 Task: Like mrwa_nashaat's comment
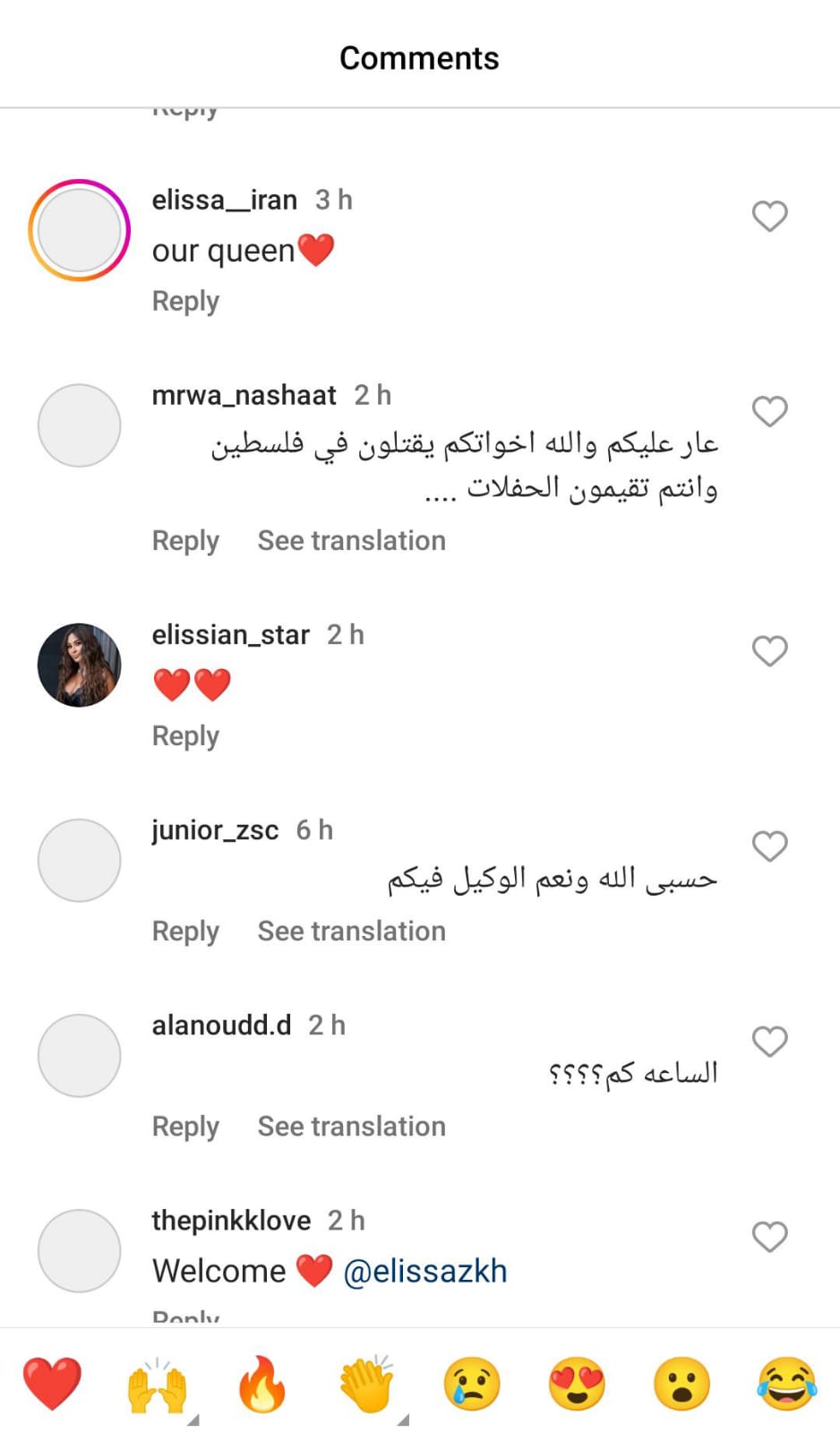click(769, 411)
